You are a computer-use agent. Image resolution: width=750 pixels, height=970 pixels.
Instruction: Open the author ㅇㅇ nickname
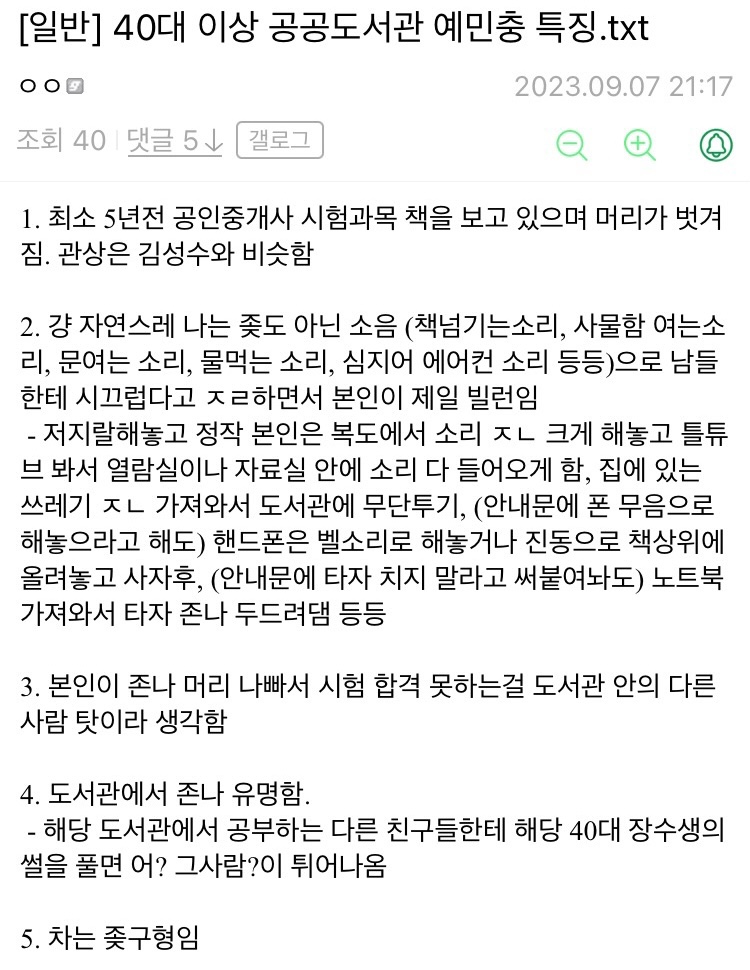click(42, 86)
